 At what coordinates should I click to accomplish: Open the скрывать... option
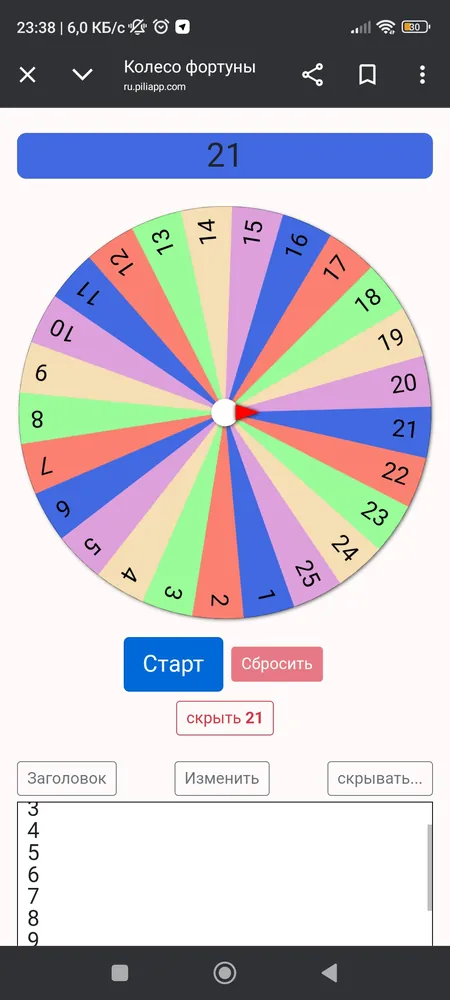[380, 778]
